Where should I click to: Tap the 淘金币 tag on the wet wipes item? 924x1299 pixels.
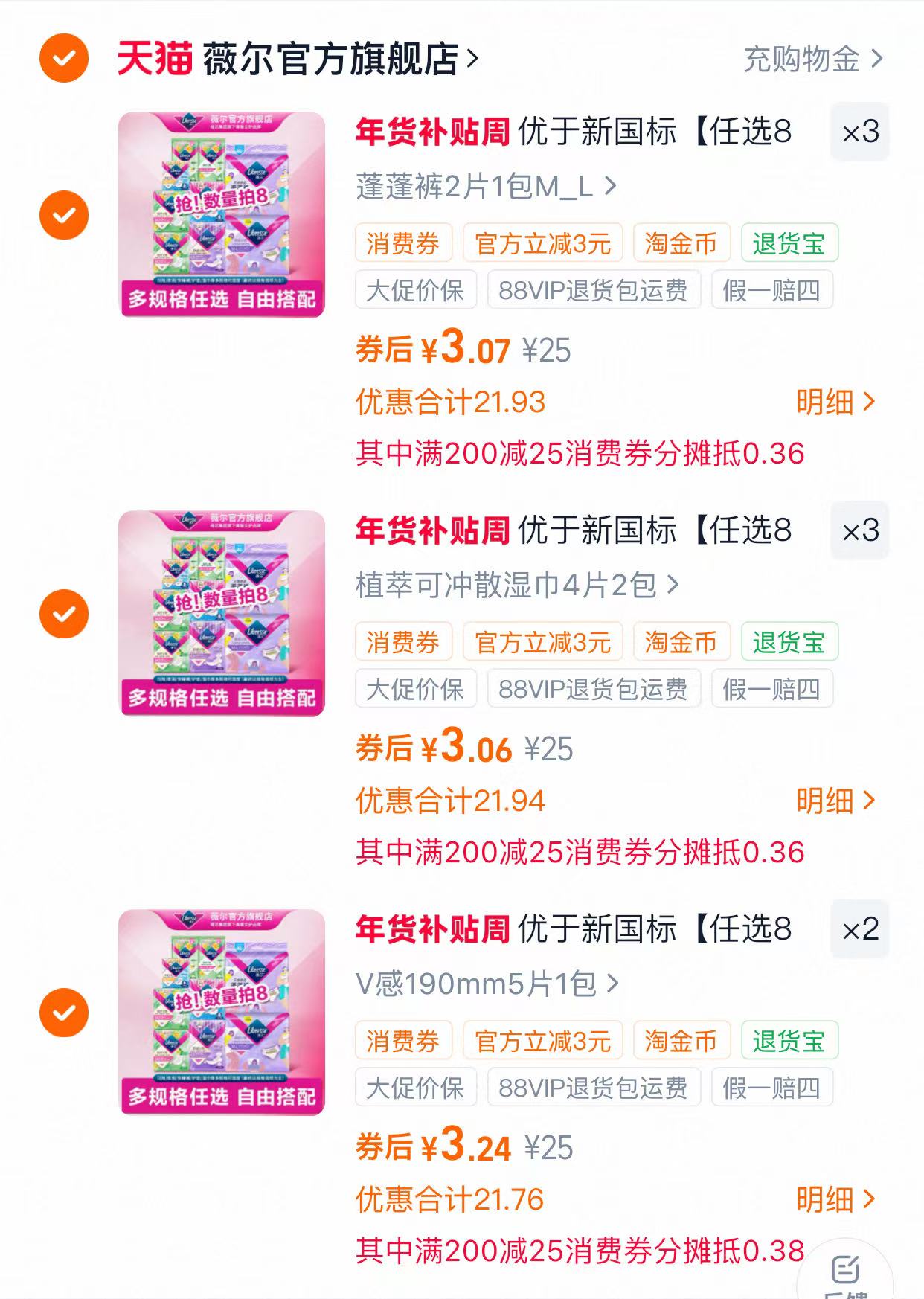click(679, 641)
